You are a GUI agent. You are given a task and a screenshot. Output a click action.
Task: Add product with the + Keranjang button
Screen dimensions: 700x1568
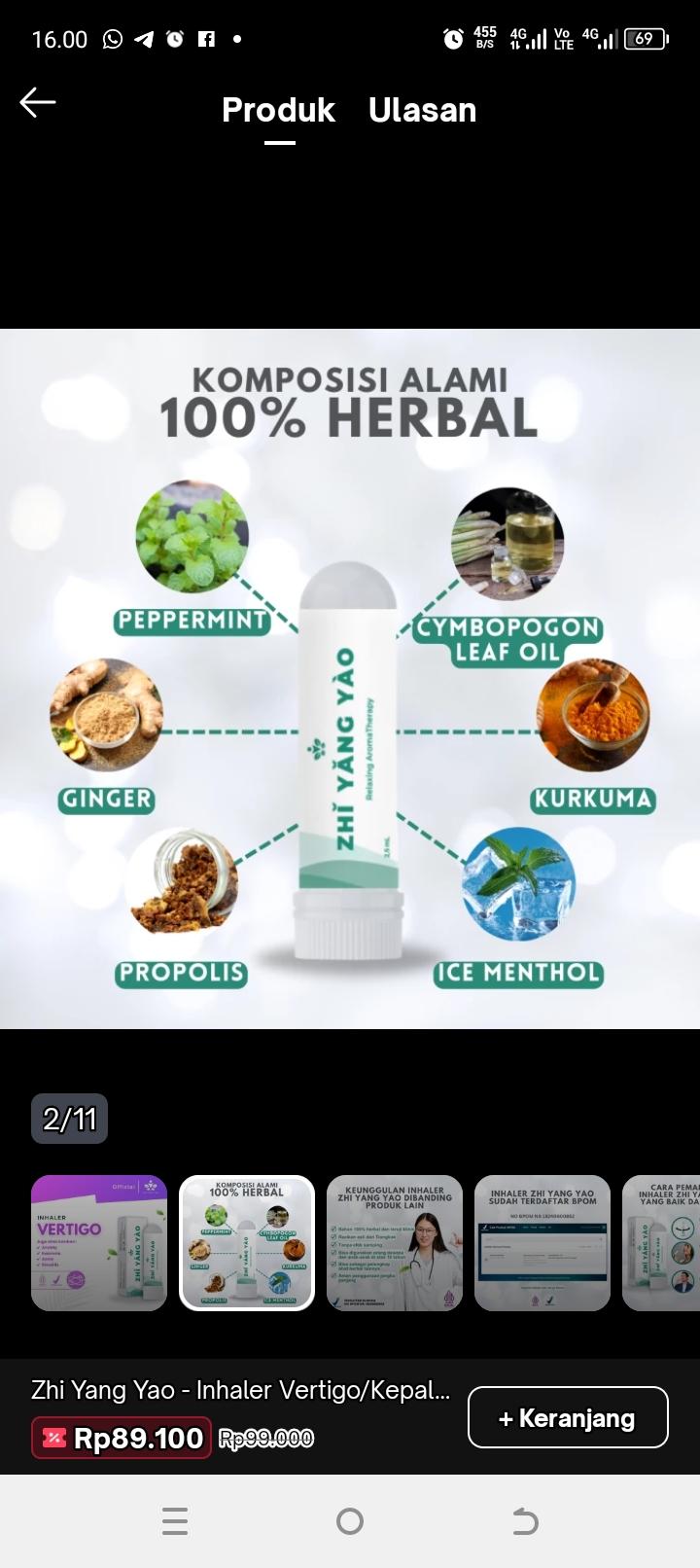[568, 1417]
